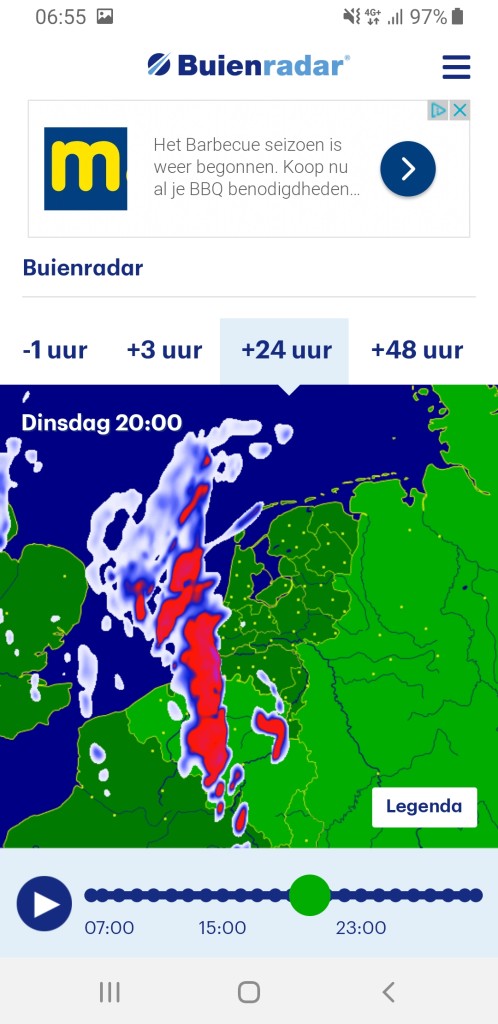Go to the Buienradar home logo
The height and width of the screenshot is (1024, 498).
[x=249, y=65]
